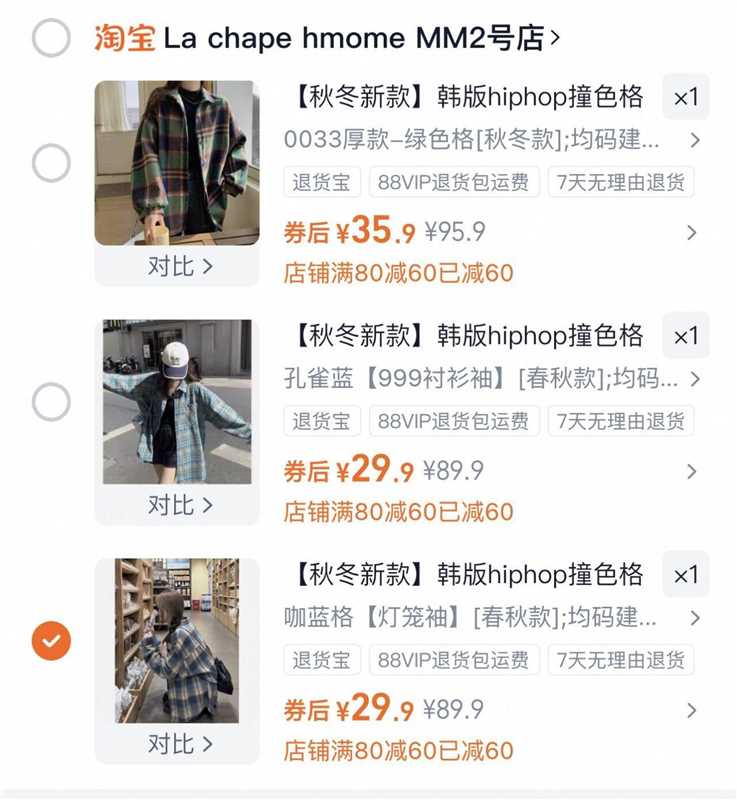The height and width of the screenshot is (800, 737).
Task: Select the 0033厚款-绿色格 item checkbox
Action: tap(52, 163)
